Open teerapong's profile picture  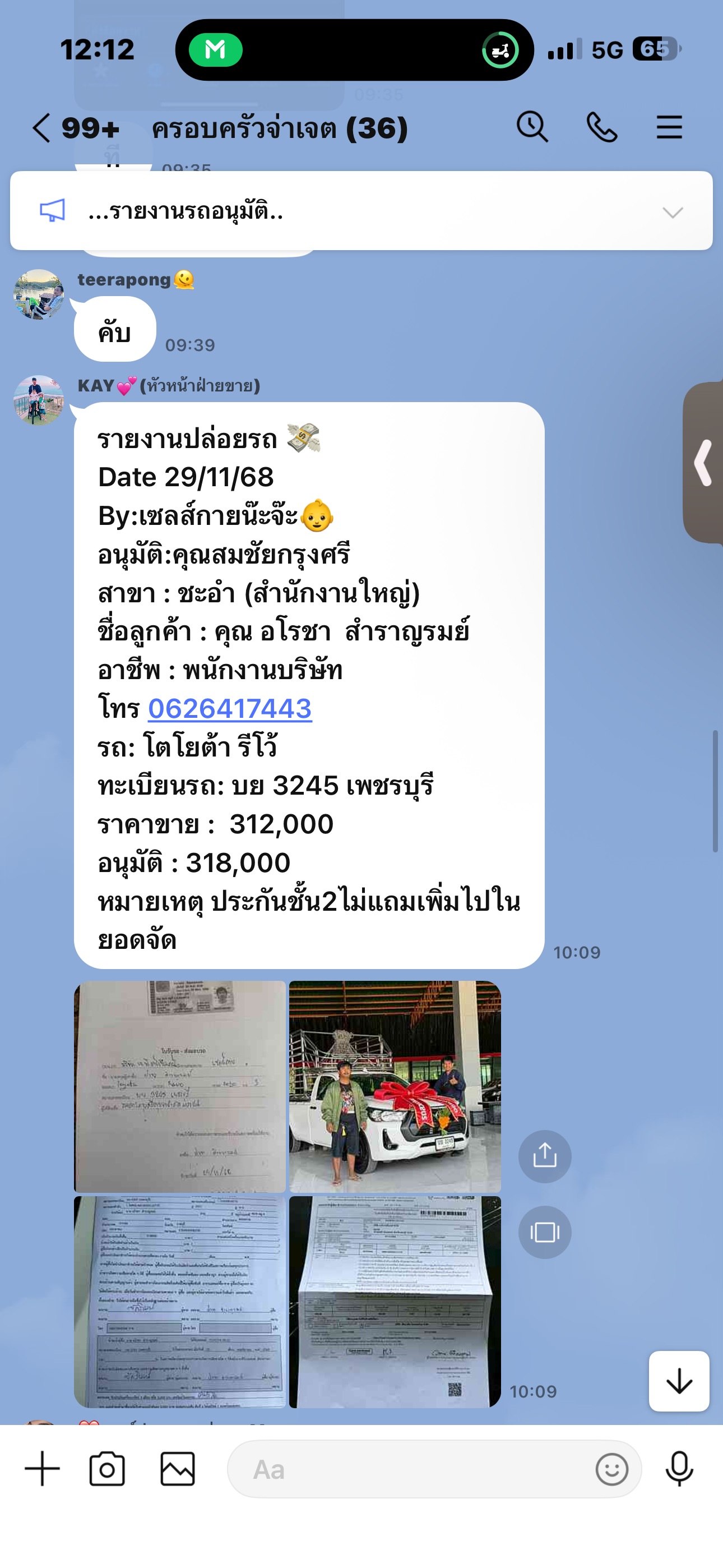[x=38, y=294]
